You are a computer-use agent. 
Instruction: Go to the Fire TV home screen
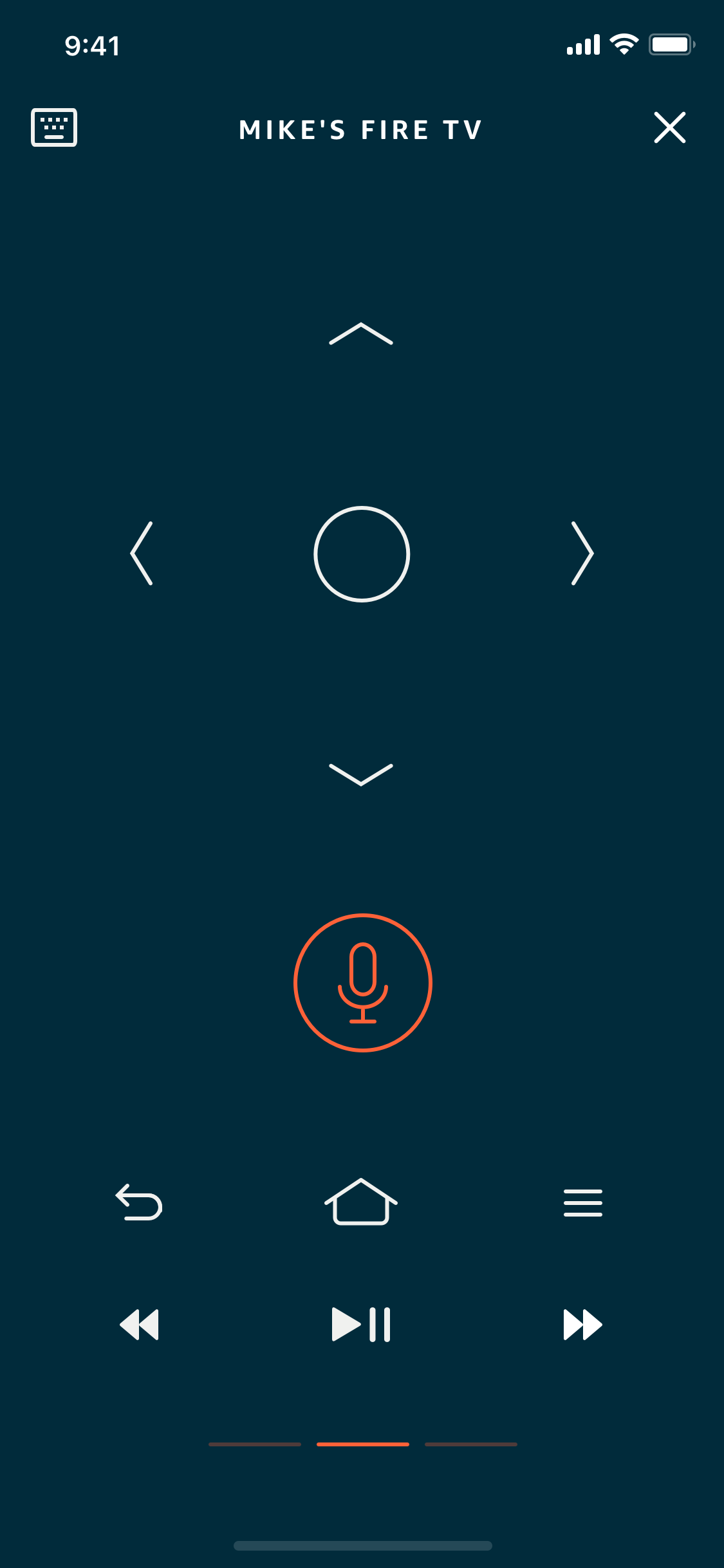pos(361,1201)
